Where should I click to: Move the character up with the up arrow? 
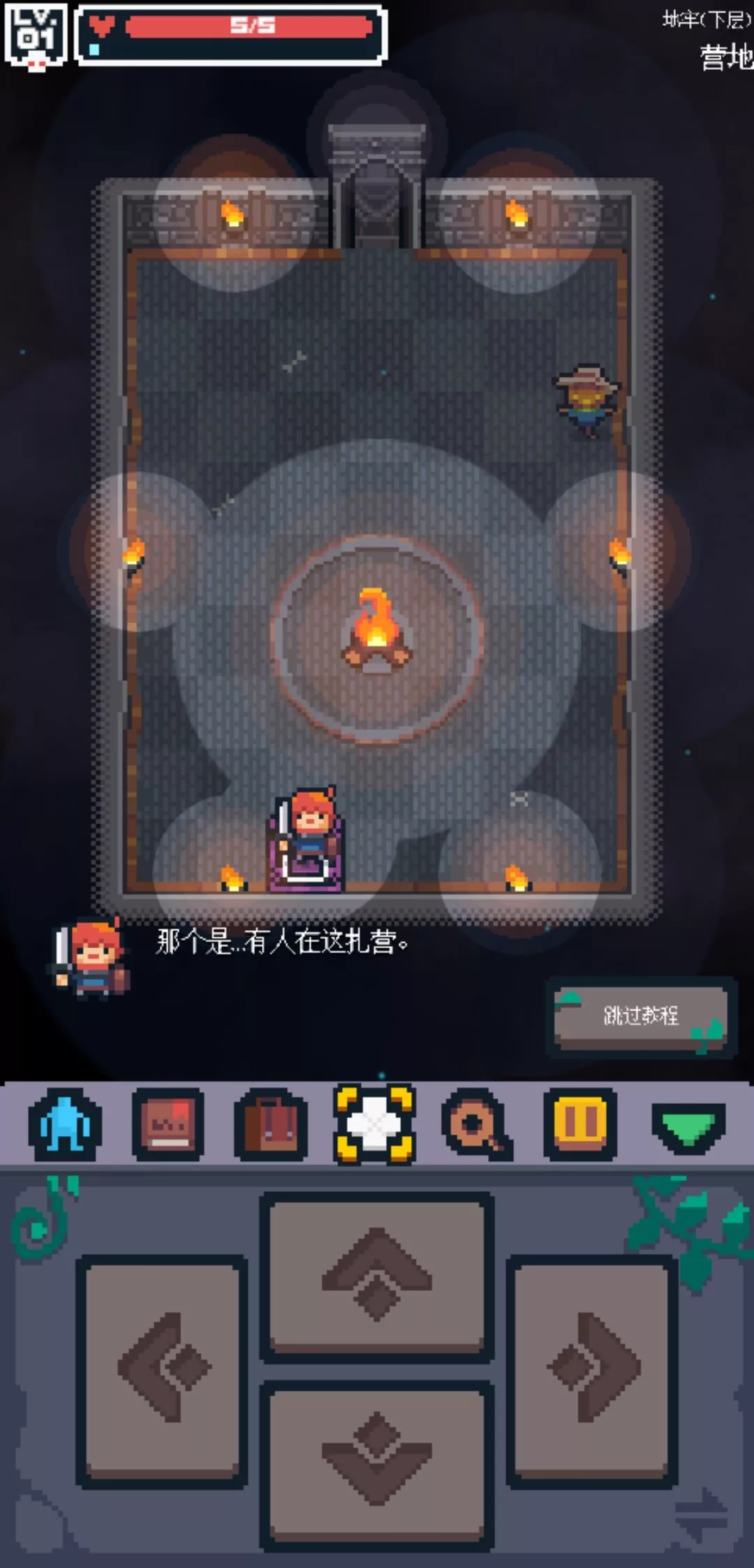tap(377, 1276)
